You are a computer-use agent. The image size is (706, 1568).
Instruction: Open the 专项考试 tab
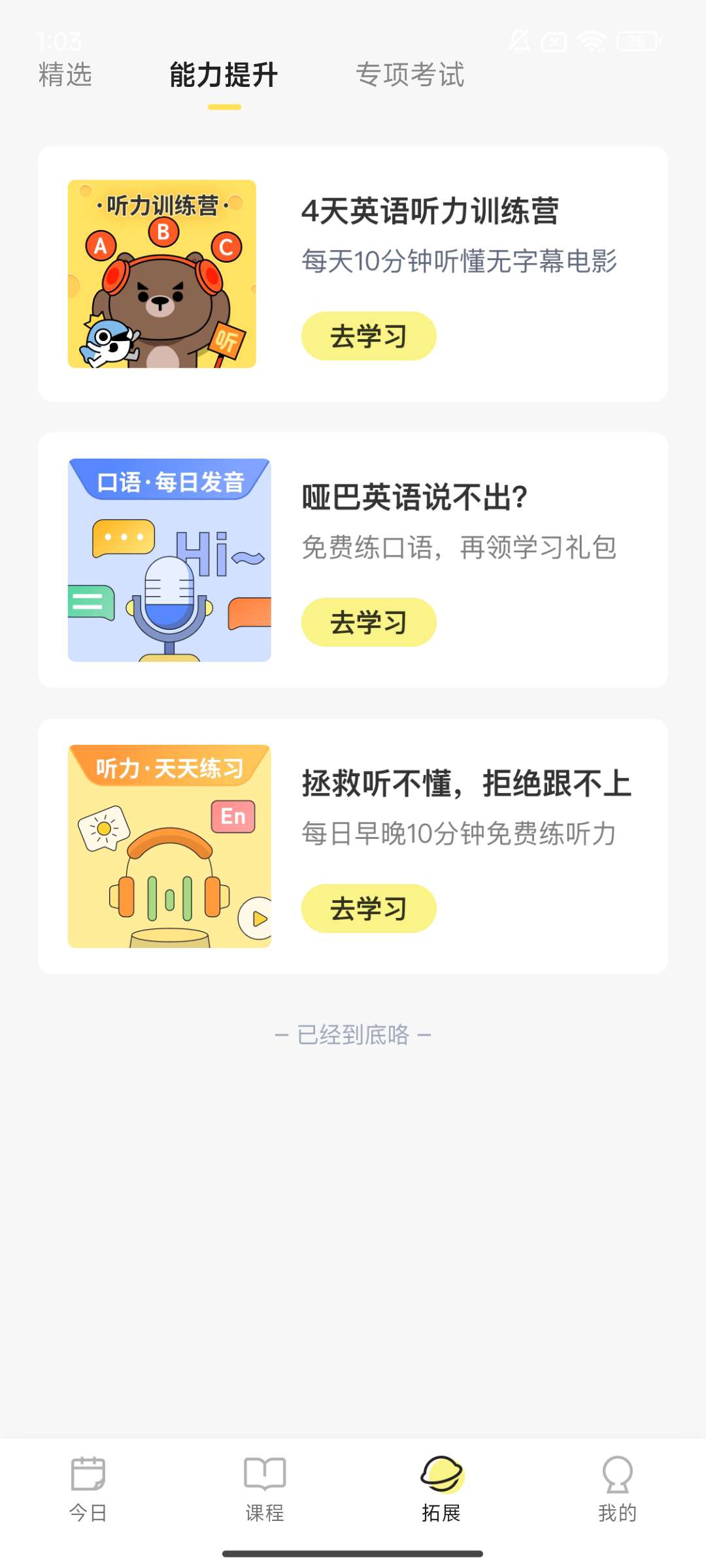coord(410,75)
